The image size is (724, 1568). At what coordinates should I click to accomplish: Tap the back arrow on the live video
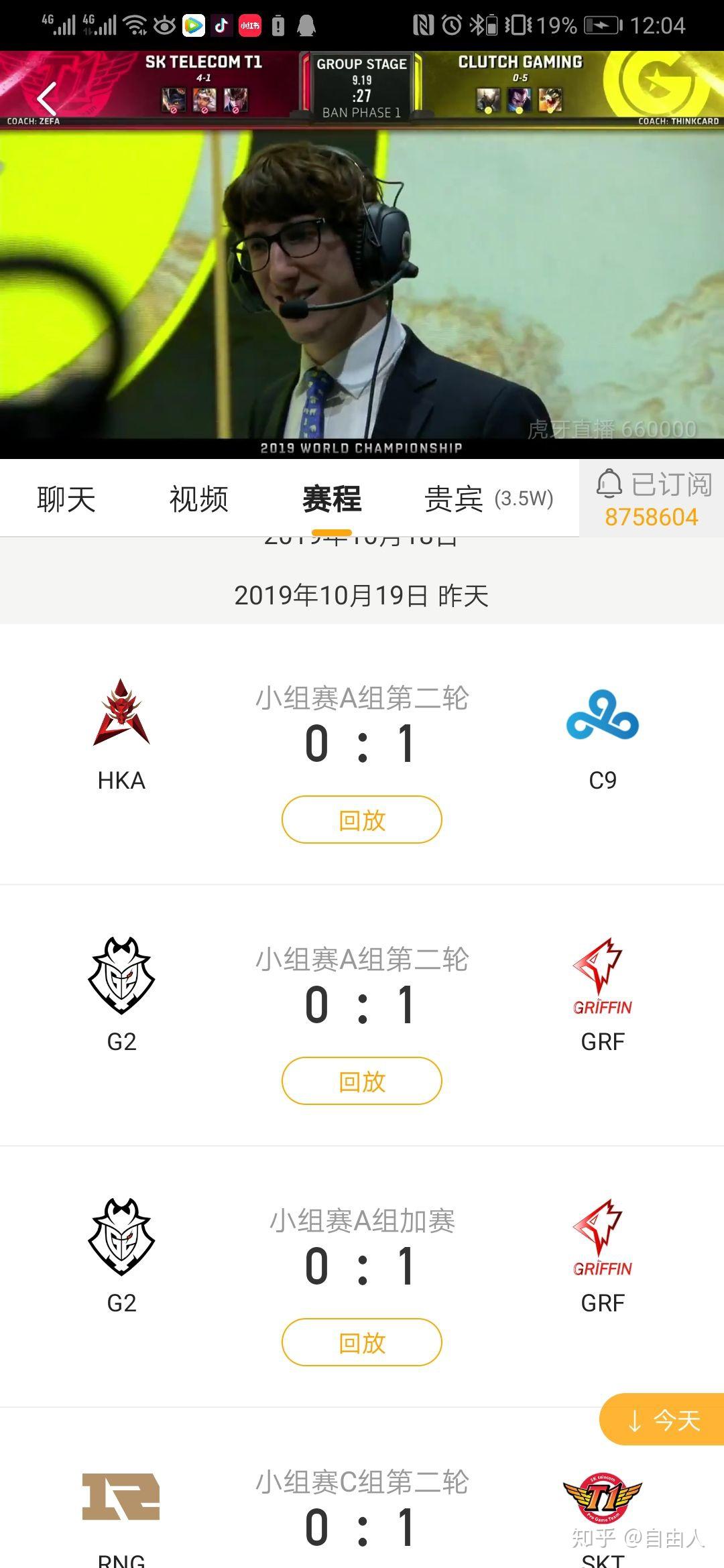pyautogui.click(x=47, y=99)
